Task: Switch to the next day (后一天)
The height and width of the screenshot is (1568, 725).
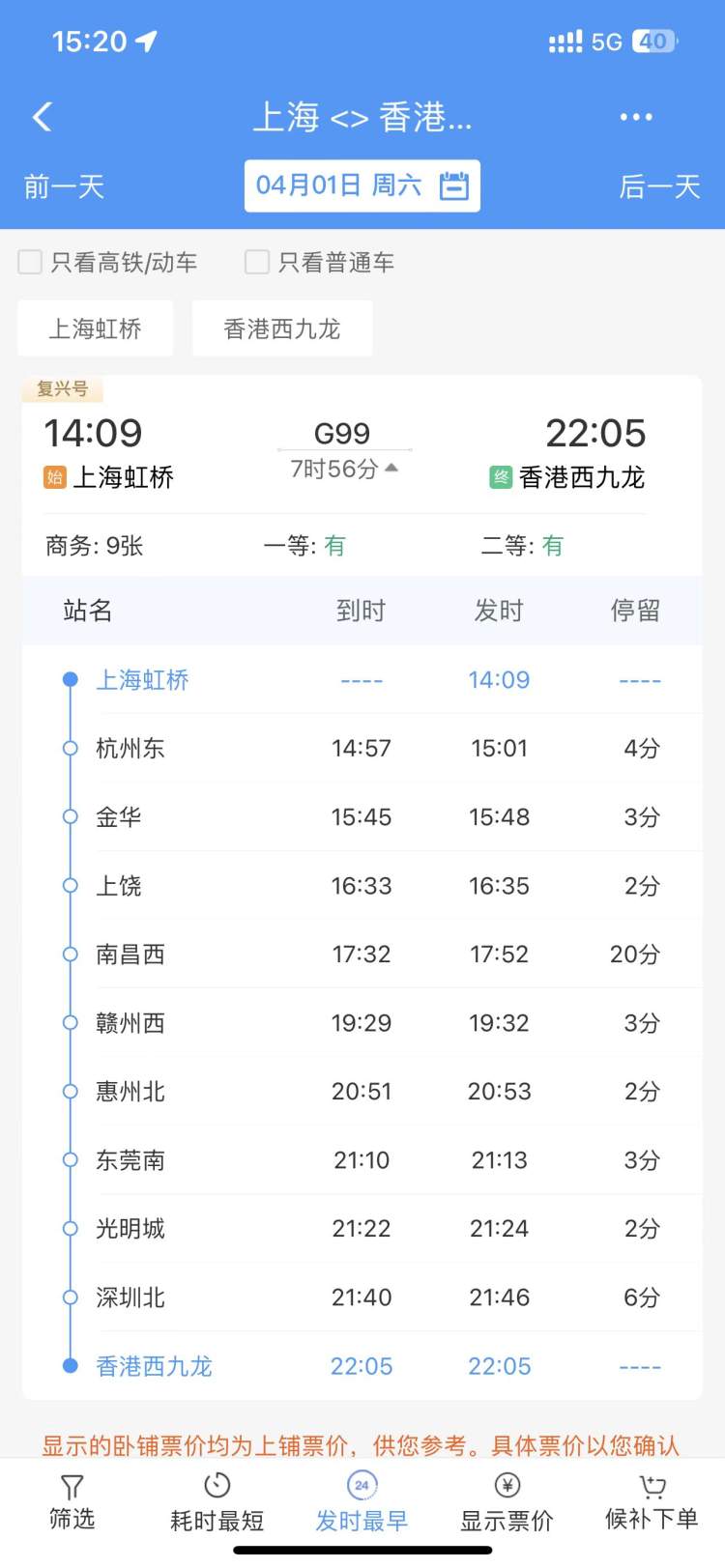Action: pos(659,186)
